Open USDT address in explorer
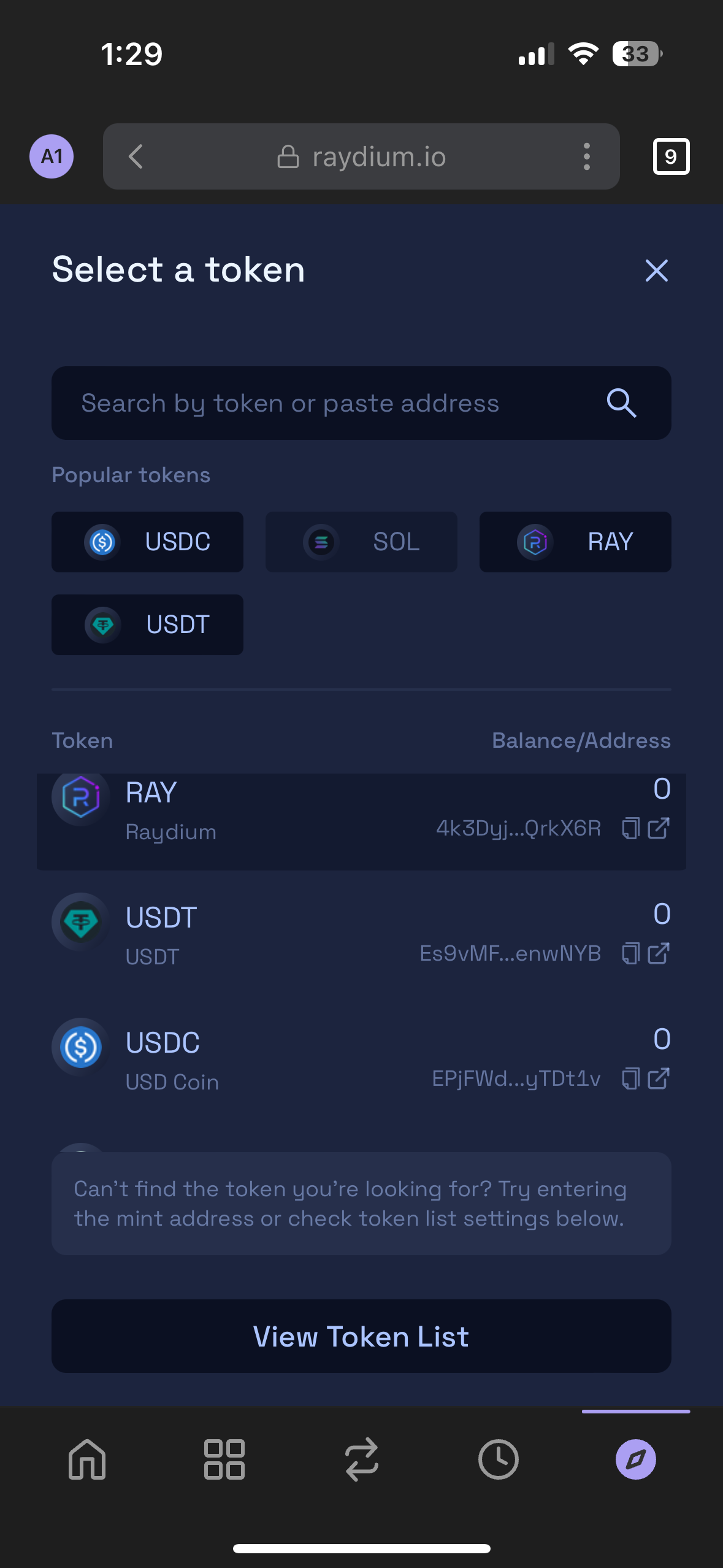Viewport: 723px width, 1568px height. pos(659,953)
